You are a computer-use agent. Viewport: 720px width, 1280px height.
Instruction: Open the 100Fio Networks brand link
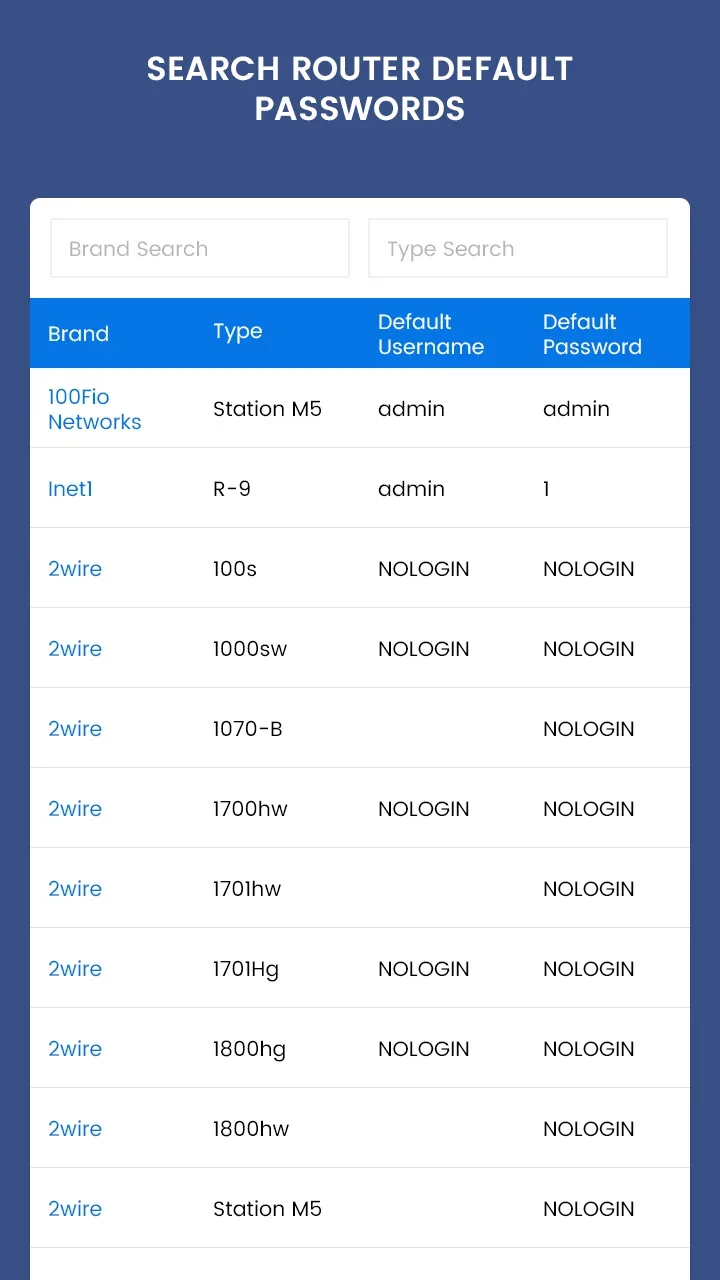pyautogui.click(x=94, y=409)
